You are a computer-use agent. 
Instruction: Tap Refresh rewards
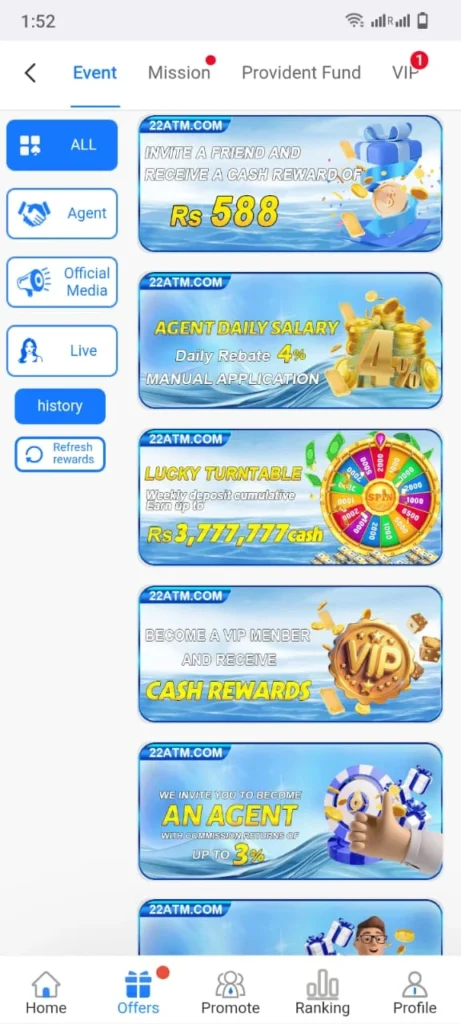(x=60, y=454)
